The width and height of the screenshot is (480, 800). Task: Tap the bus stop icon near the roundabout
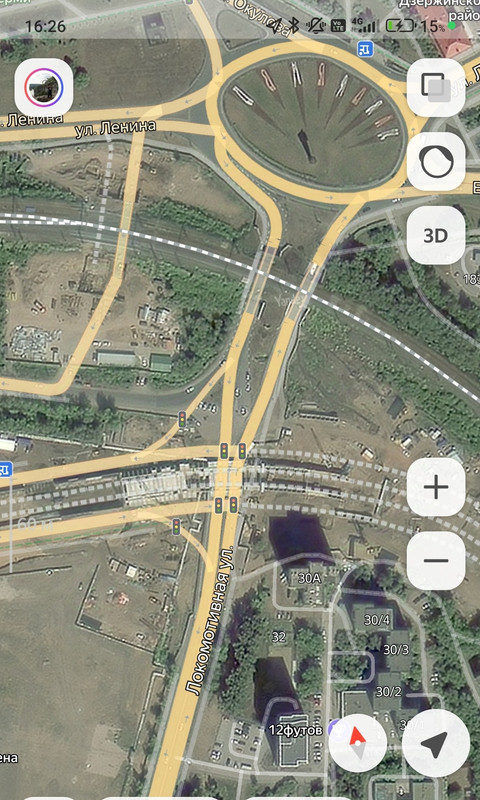pyautogui.click(x=366, y=49)
